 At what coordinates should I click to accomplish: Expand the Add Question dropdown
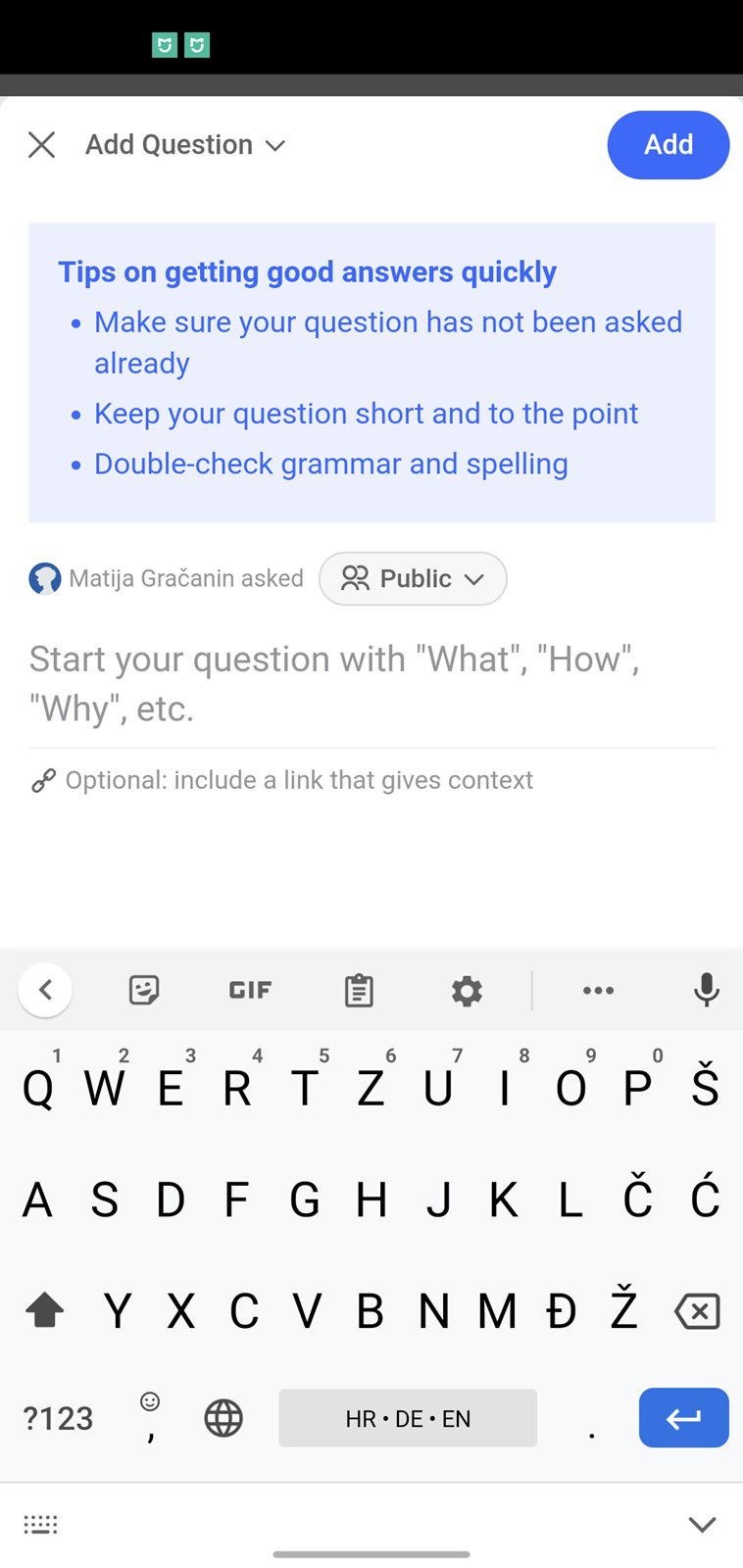tap(185, 145)
